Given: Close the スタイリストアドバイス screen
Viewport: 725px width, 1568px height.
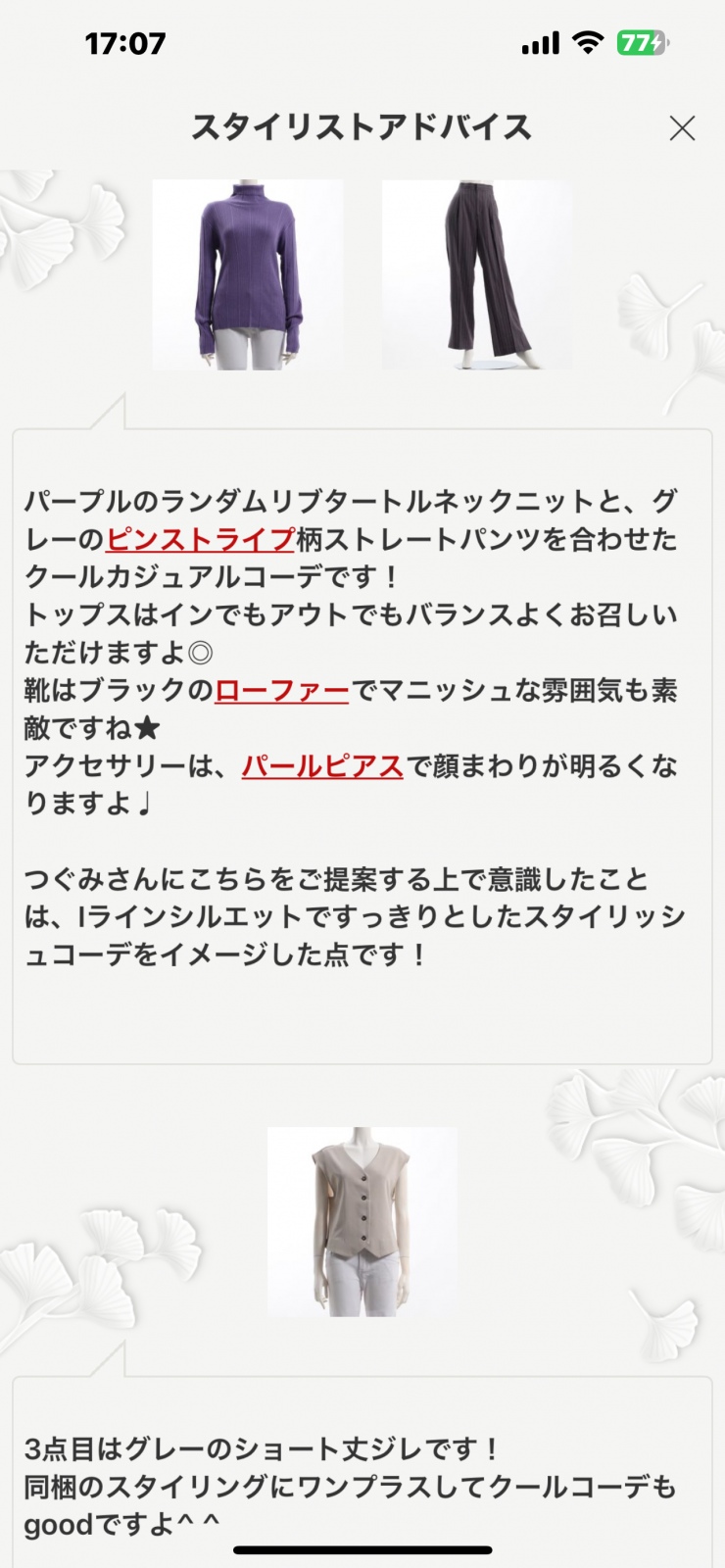Looking at the screenshot, I should [682, 128].
